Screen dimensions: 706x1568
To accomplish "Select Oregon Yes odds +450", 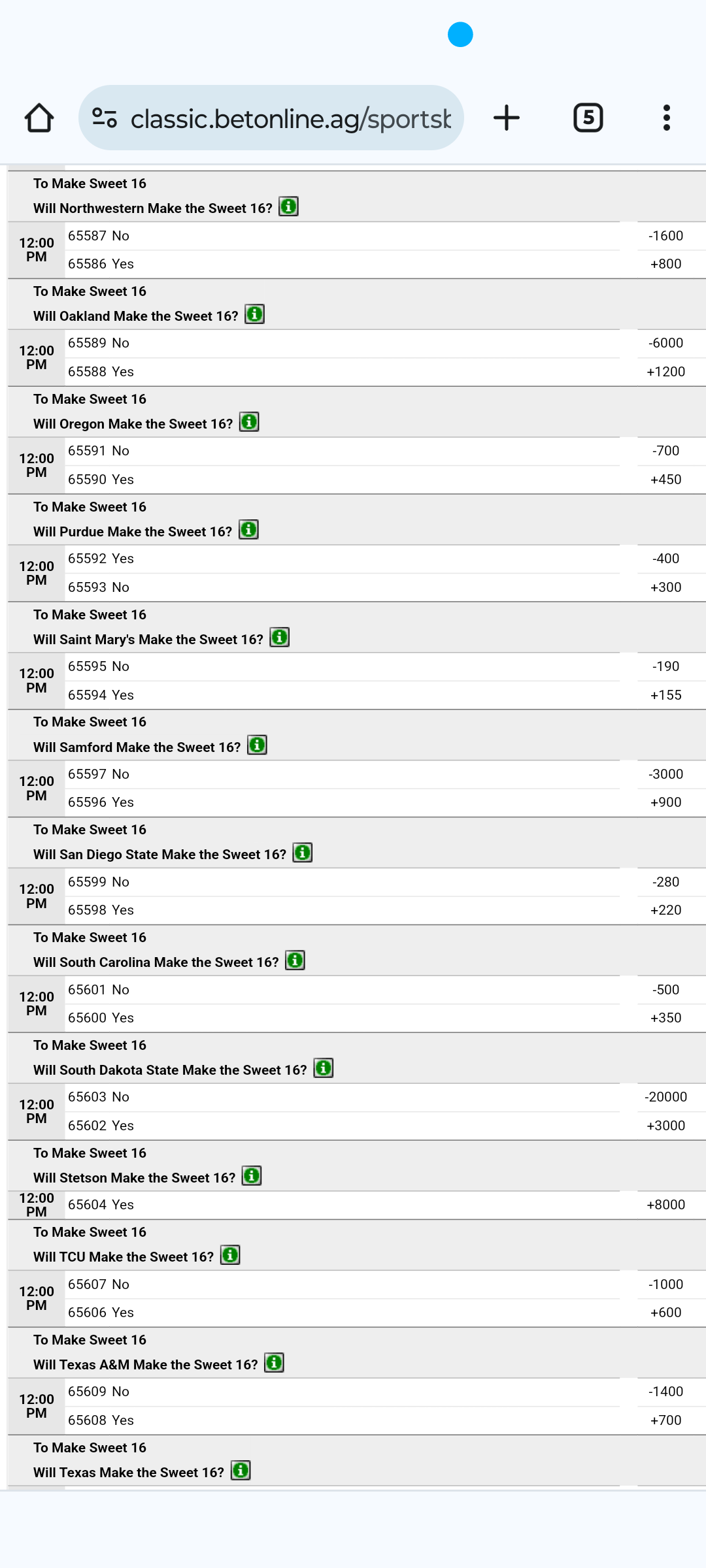I will point(665,480).
